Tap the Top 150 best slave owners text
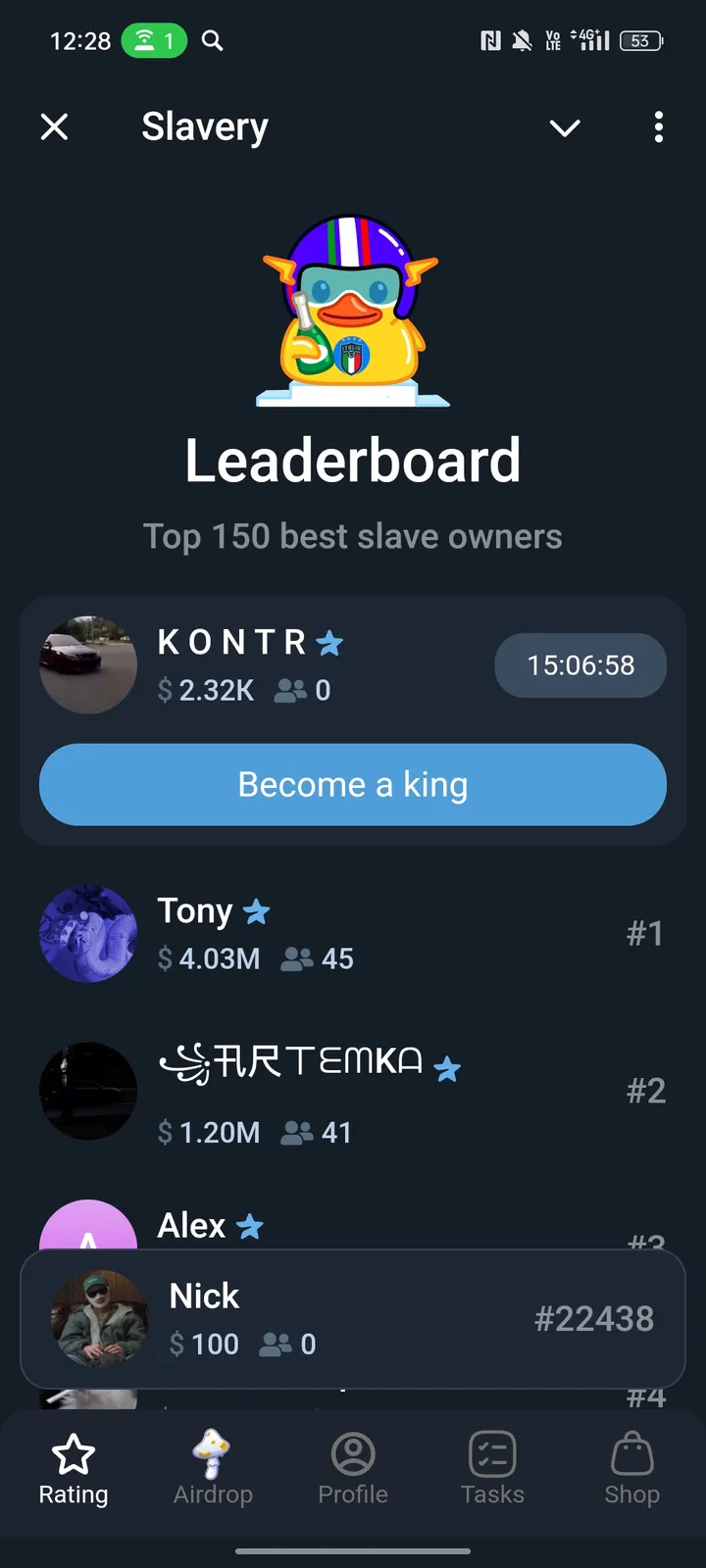This screenshot has width=706, height=1568. [353, 536]
